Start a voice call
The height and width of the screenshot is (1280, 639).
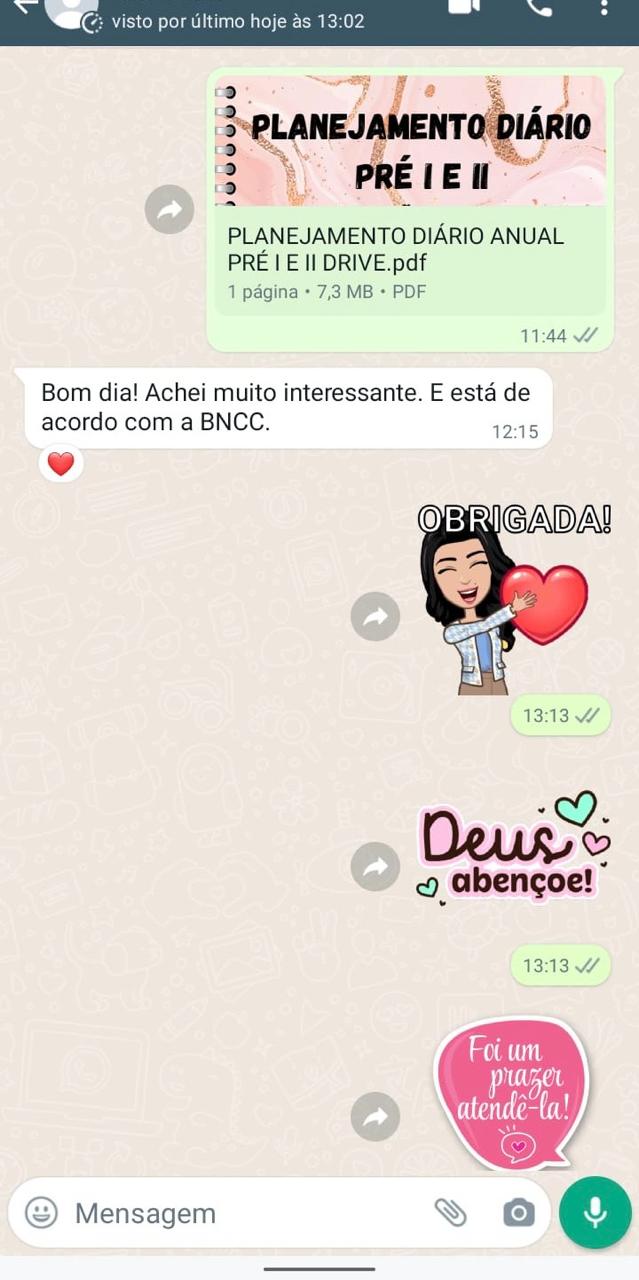click(x=538, y=7)
